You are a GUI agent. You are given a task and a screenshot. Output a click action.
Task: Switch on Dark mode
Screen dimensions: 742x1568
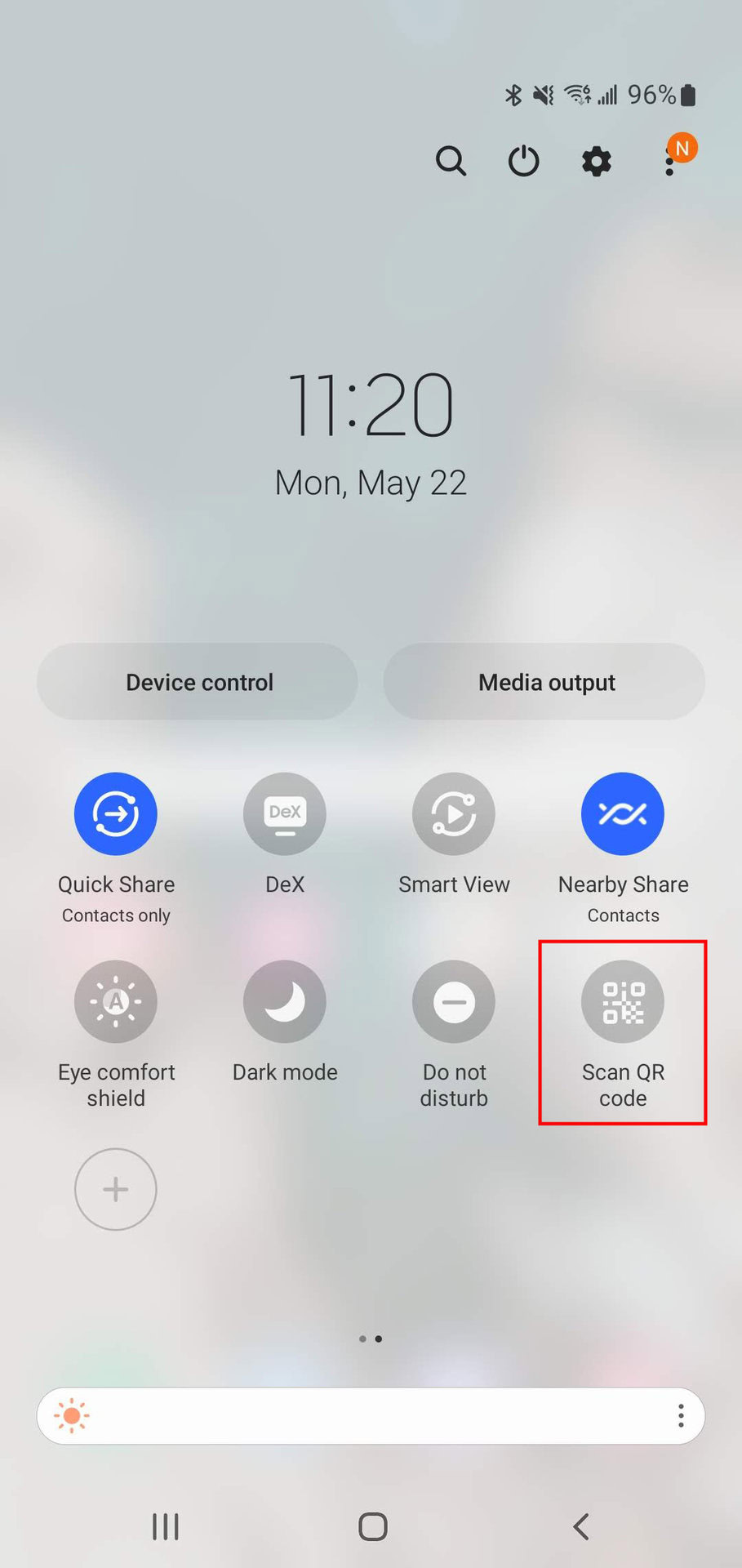285,1001
